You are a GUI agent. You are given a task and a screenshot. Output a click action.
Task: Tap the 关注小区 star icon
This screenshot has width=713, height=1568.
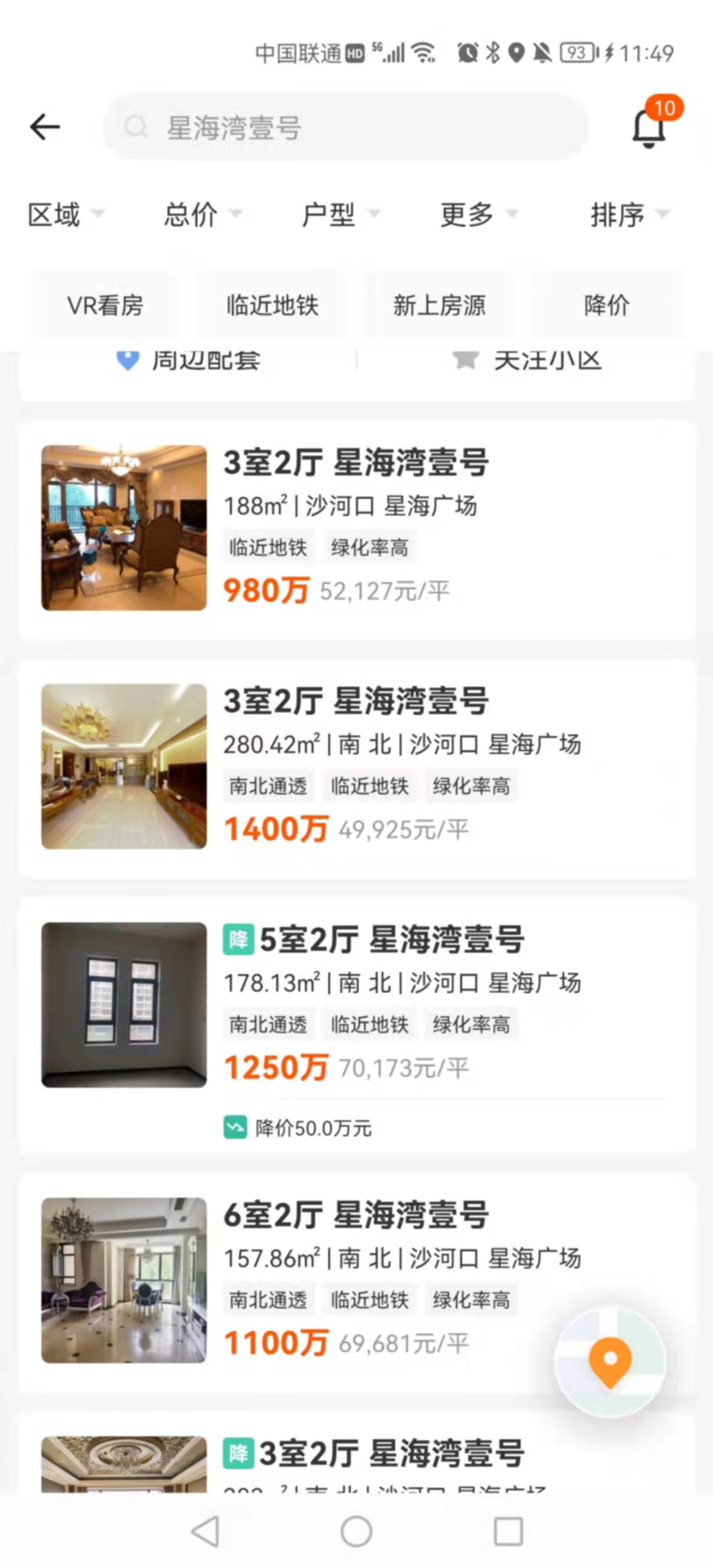tap(466, 360)
